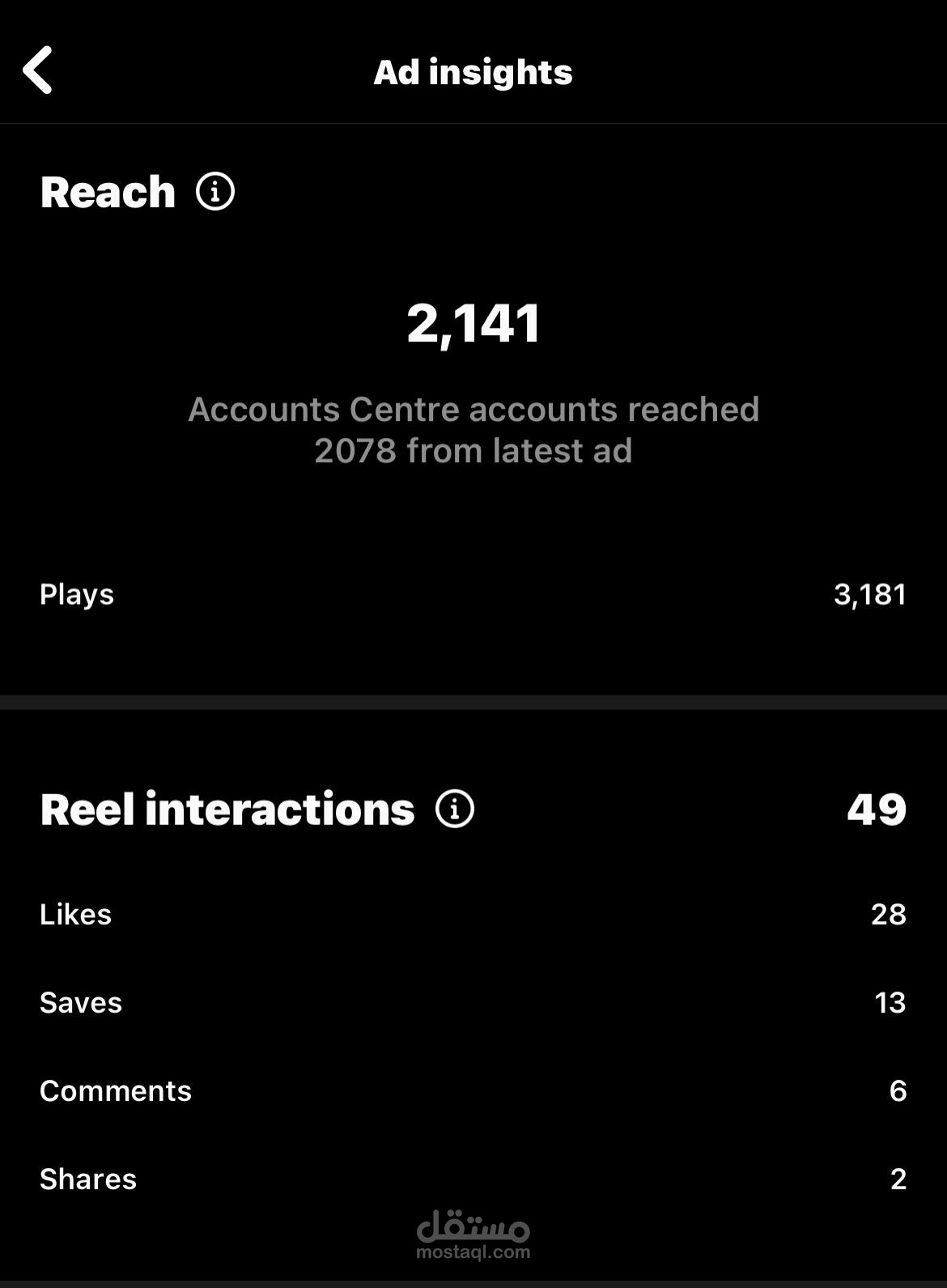Open the info icon next to Reach
This screenshot has width=947, height=1288.
(215, 192)
